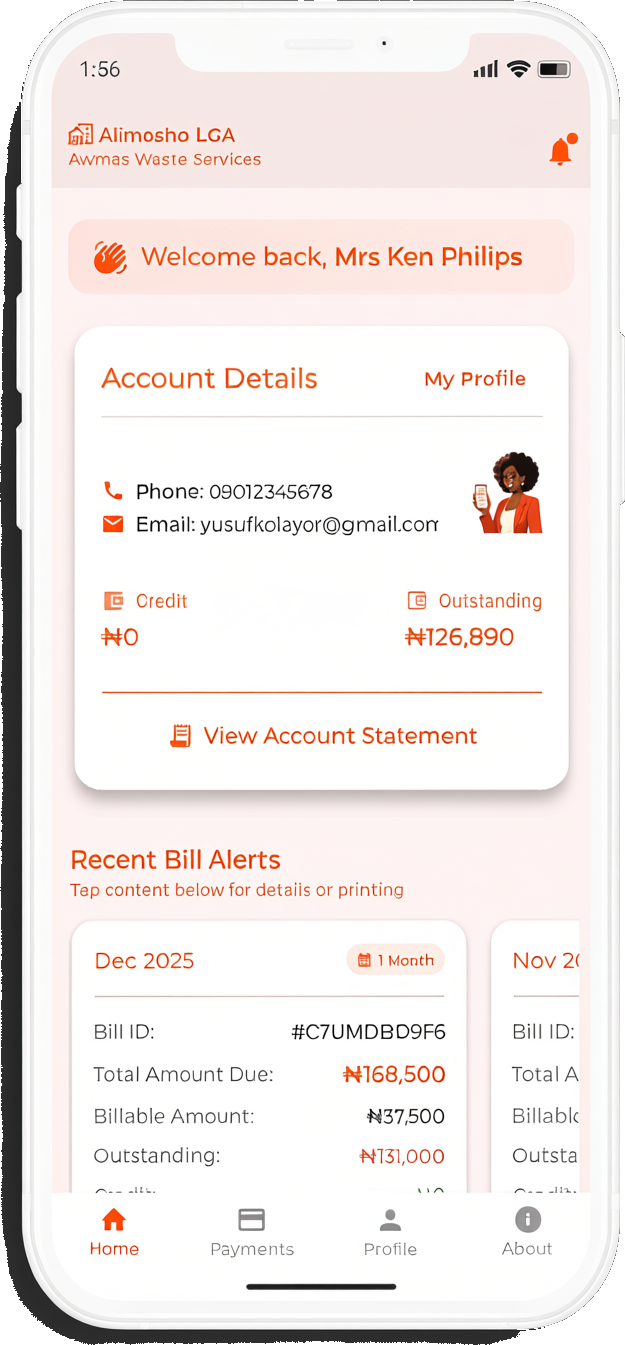Open the About tab

(527, 1232)
